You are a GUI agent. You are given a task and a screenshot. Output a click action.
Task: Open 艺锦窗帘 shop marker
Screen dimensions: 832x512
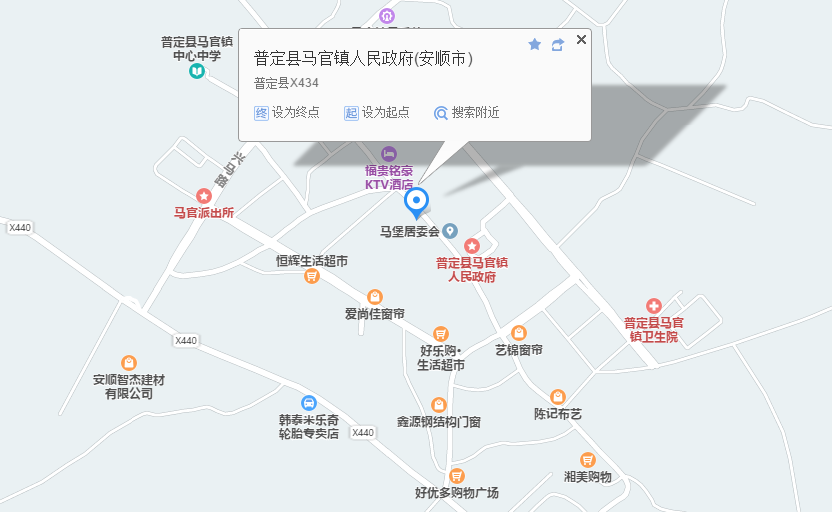(519, 333)
